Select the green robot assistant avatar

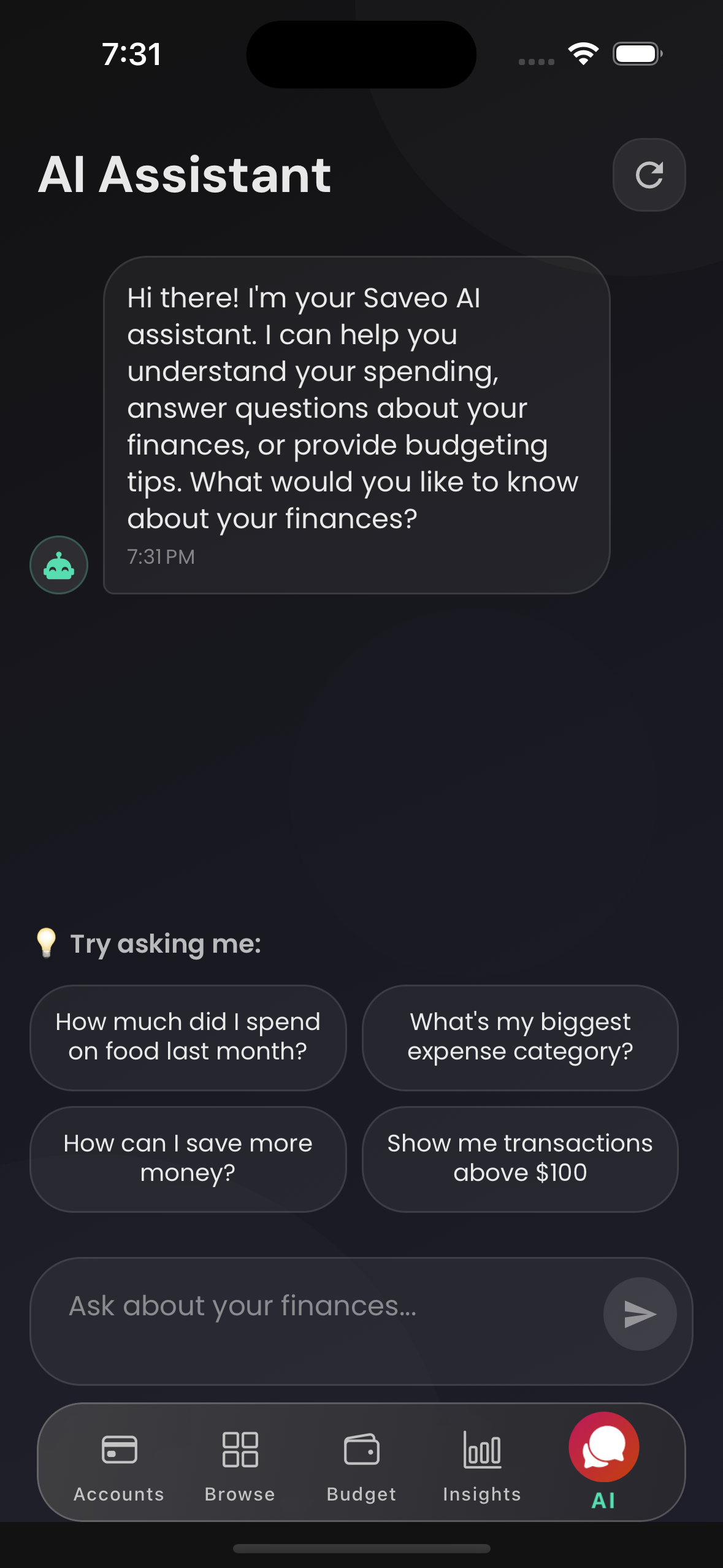58,565
